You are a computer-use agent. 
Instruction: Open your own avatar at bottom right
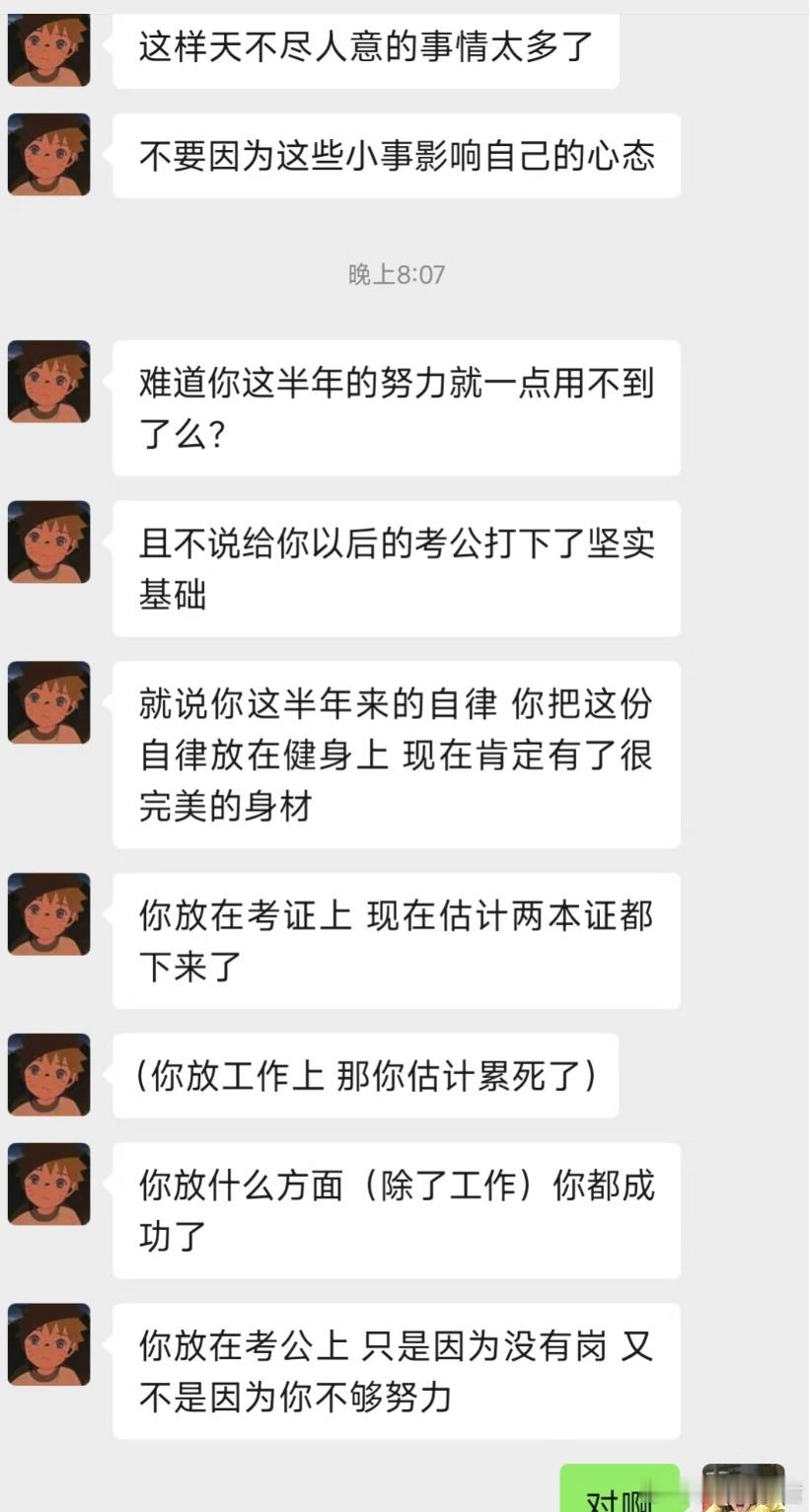pyautogui.click(x=745, y=1489)
